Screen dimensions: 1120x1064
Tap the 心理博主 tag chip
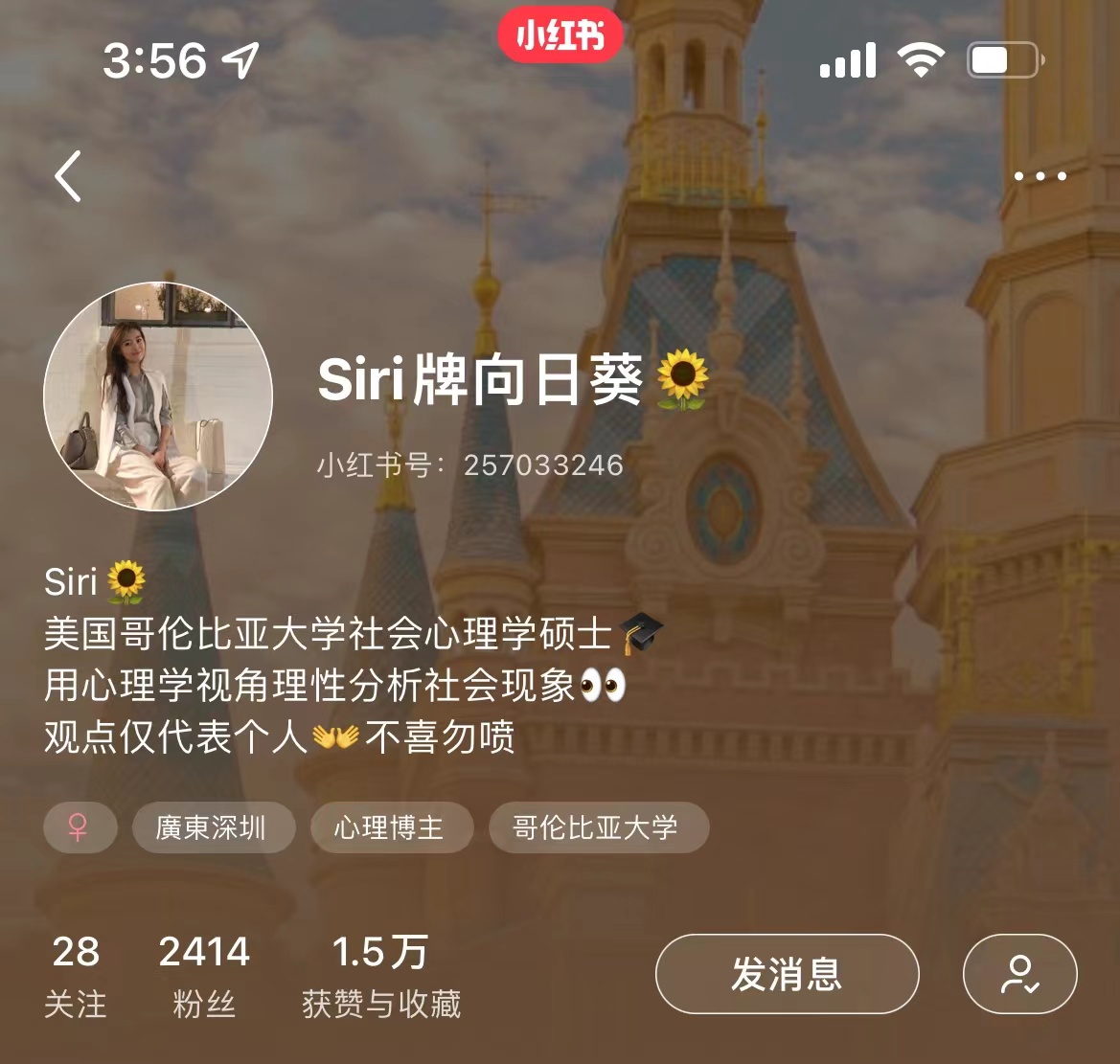click(x=391, y=827)
